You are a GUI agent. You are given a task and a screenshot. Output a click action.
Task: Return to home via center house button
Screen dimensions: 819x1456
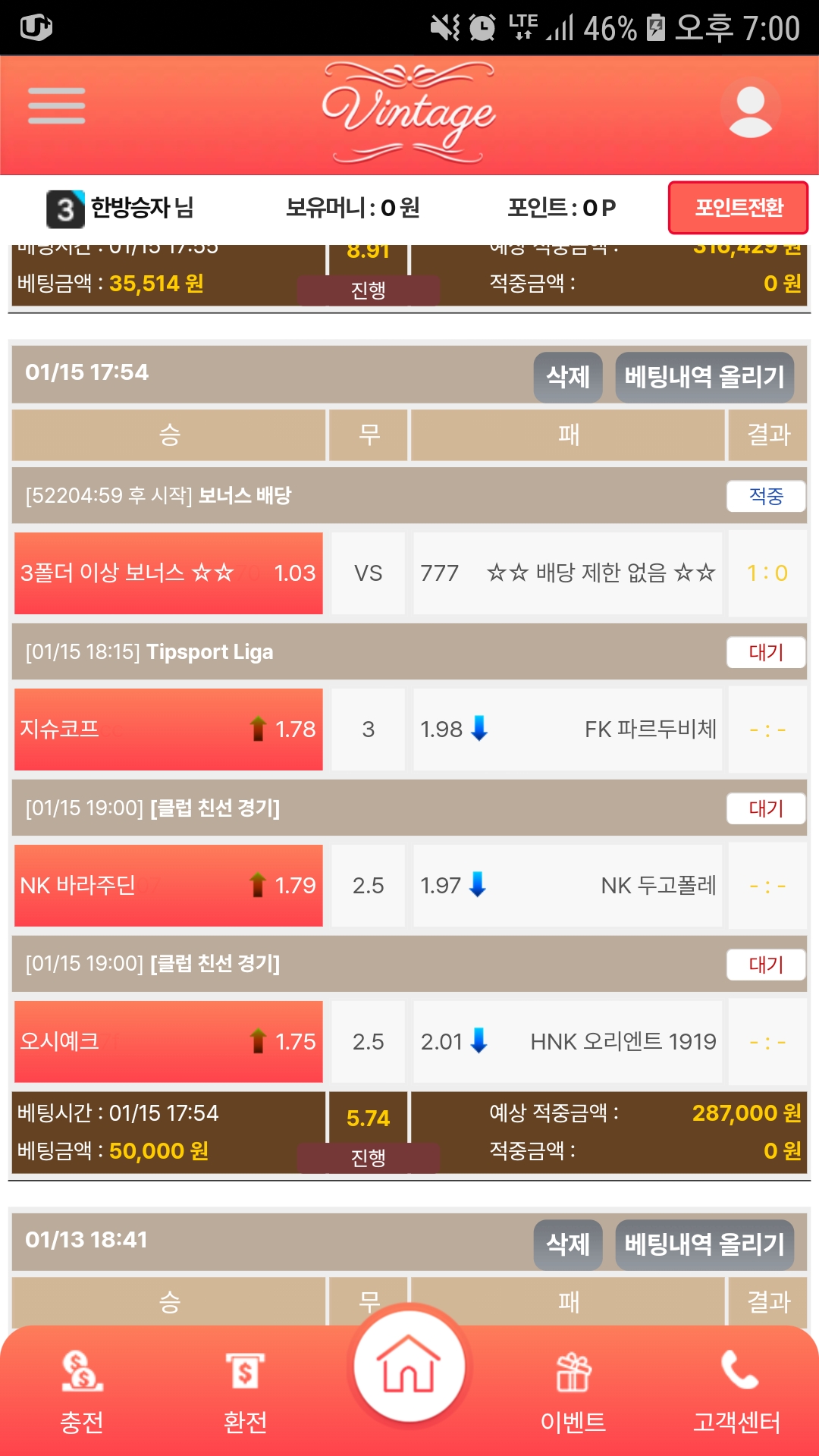coord(409,1367)
